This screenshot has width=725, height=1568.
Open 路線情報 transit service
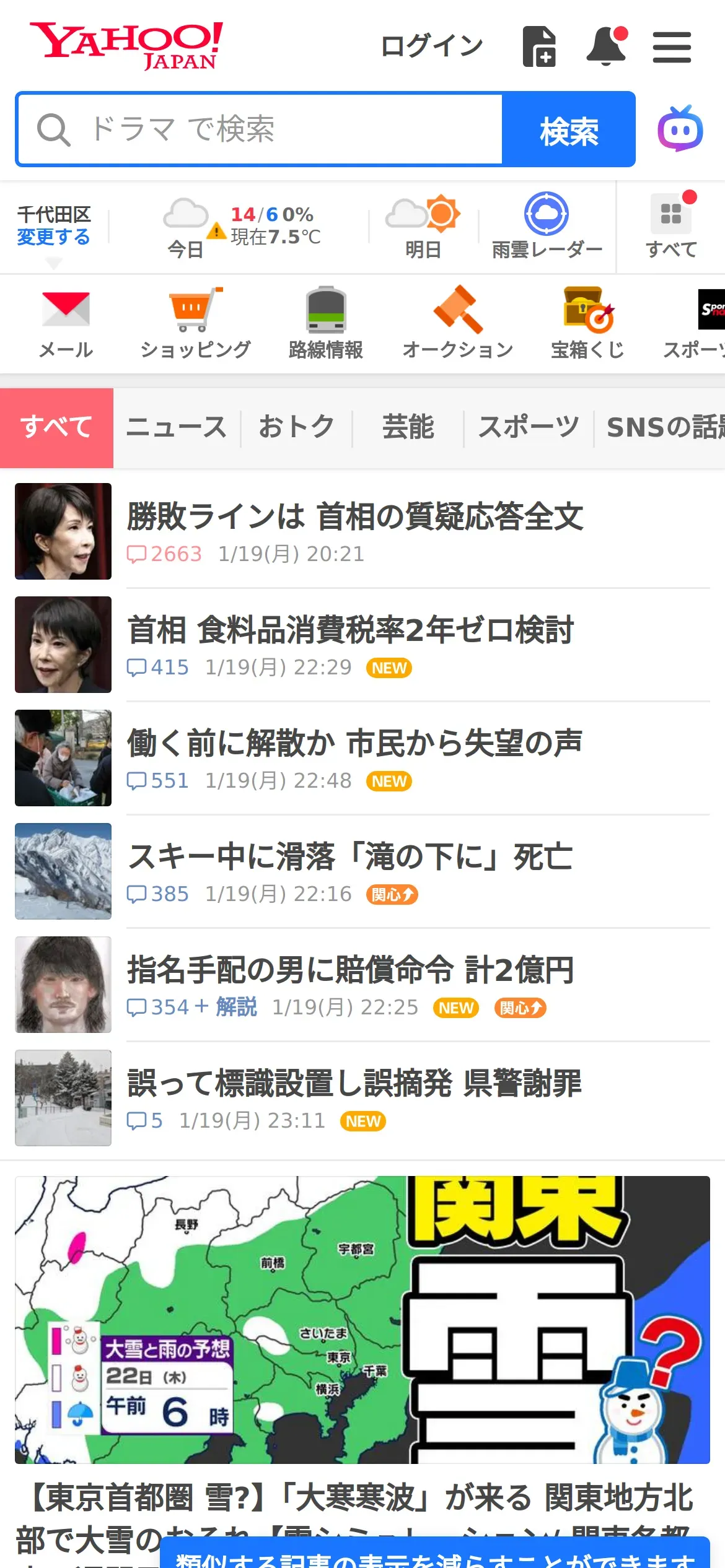326,323
